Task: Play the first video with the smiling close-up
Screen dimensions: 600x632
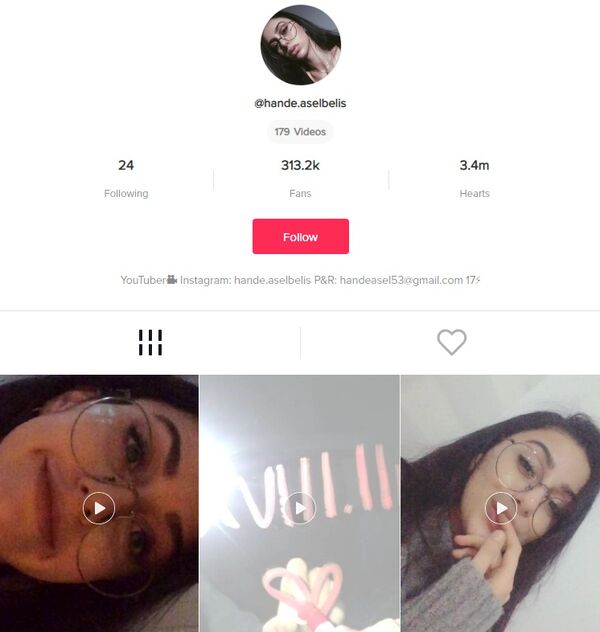Action: point(98,507)
